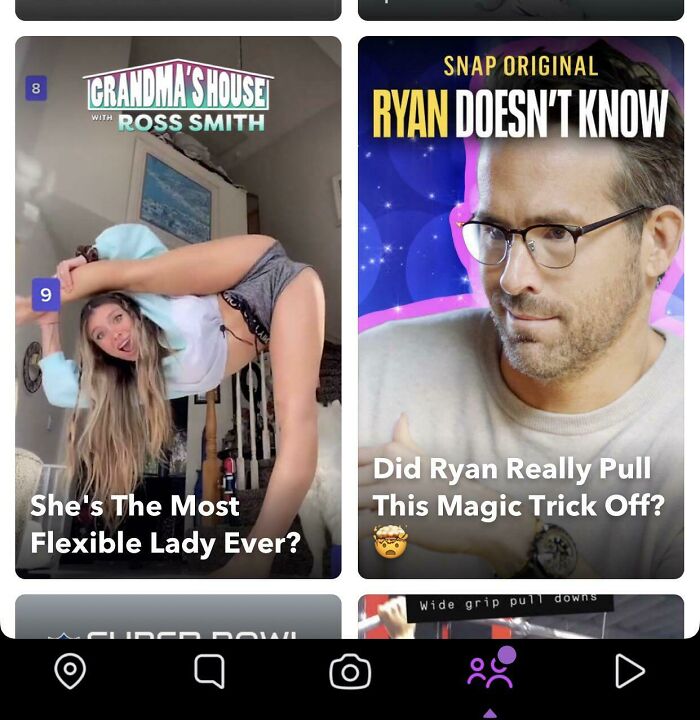Viewport: 700px width, 720px height.
Task: Switch to the Chat tab
Action: tap(209, 672)
